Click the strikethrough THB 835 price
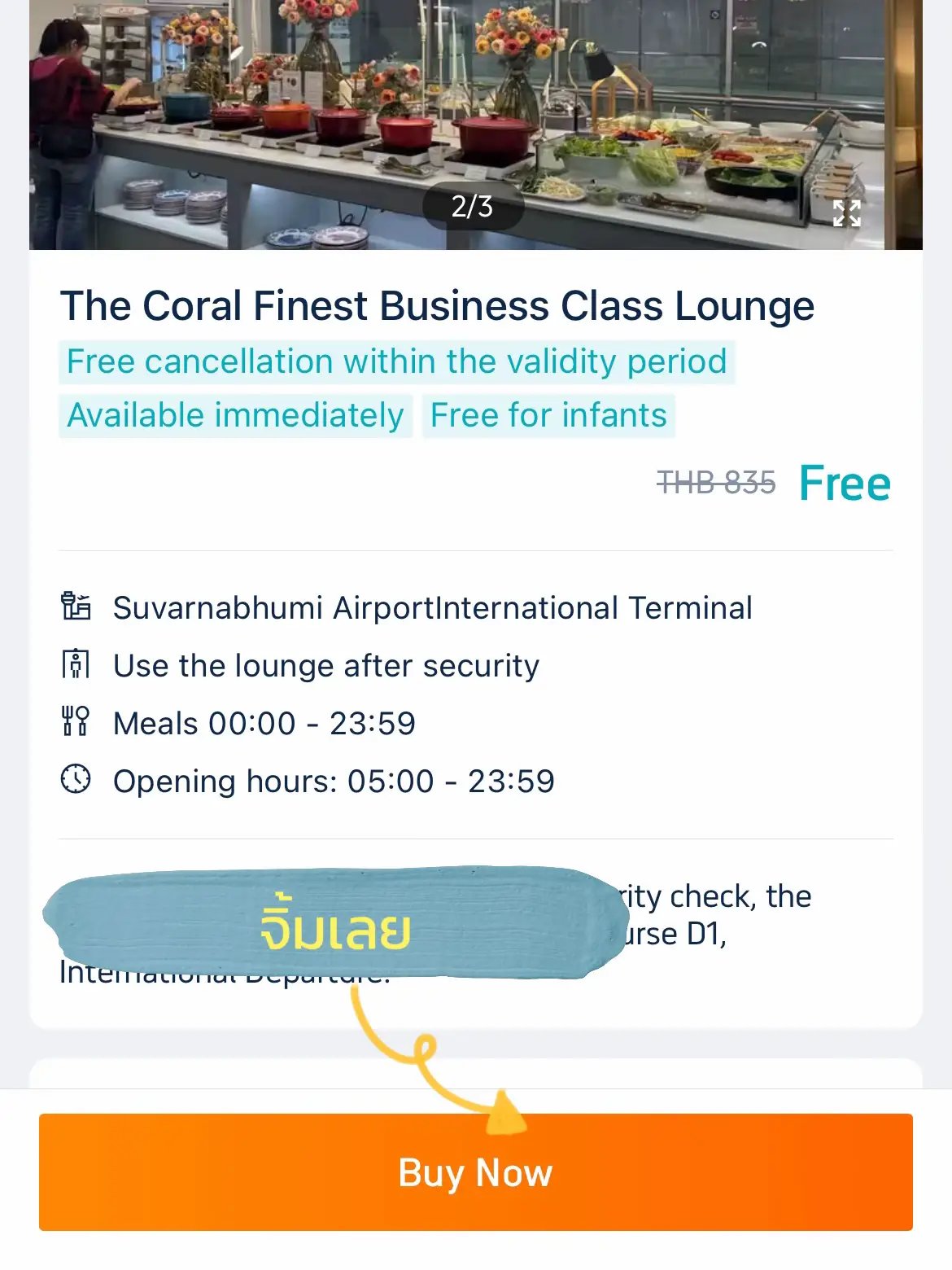Screen dimensions: 952x1270 [x=714, y=482]
